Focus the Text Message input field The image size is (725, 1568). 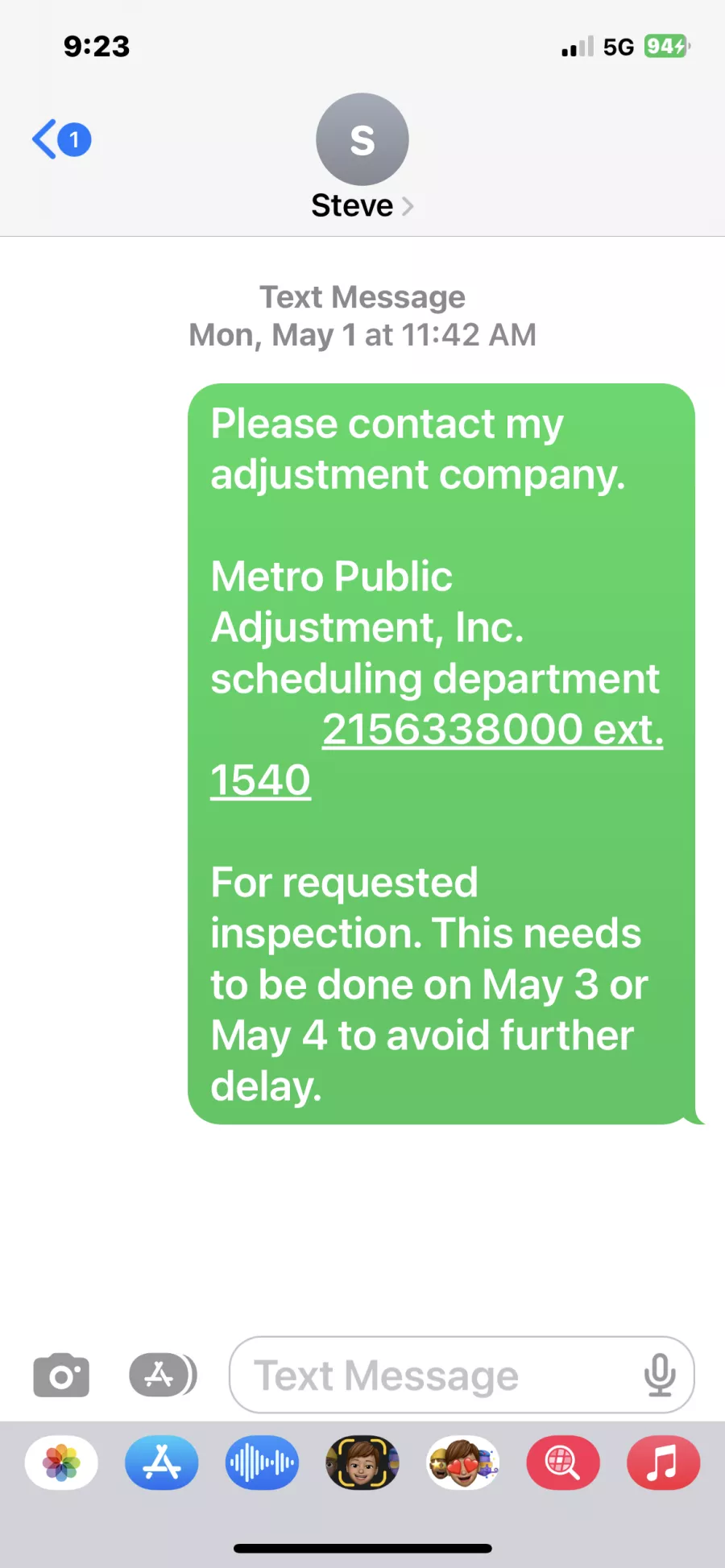435,1376
